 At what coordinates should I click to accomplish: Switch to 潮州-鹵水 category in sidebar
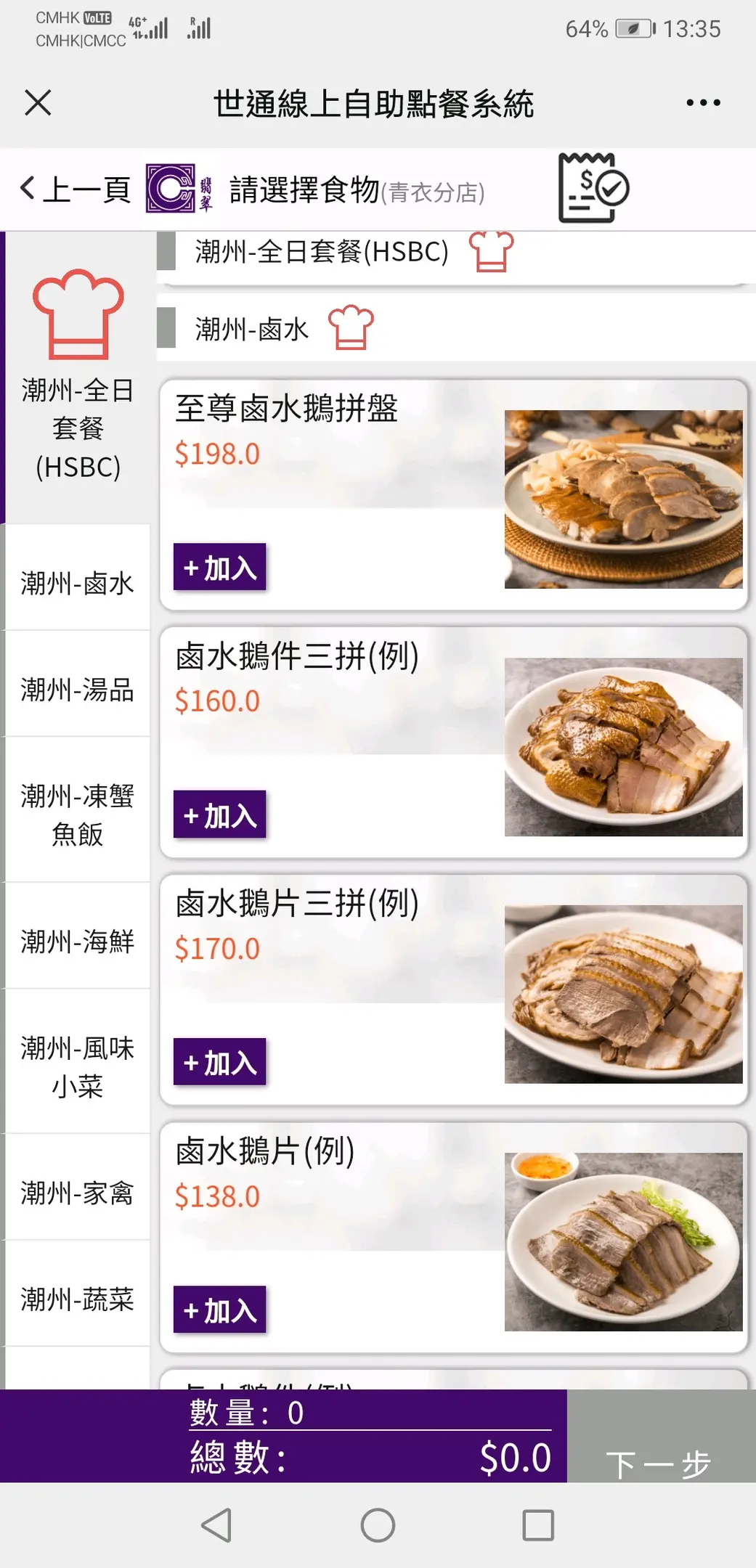78,583
